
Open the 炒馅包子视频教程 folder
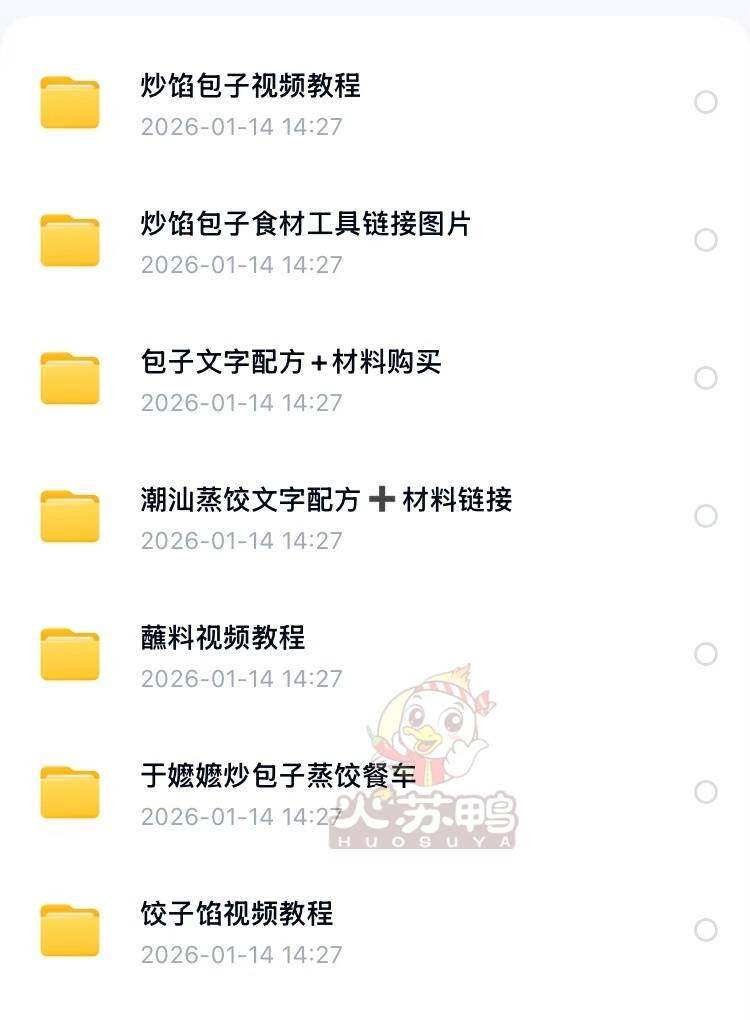[x=250, y=87]
